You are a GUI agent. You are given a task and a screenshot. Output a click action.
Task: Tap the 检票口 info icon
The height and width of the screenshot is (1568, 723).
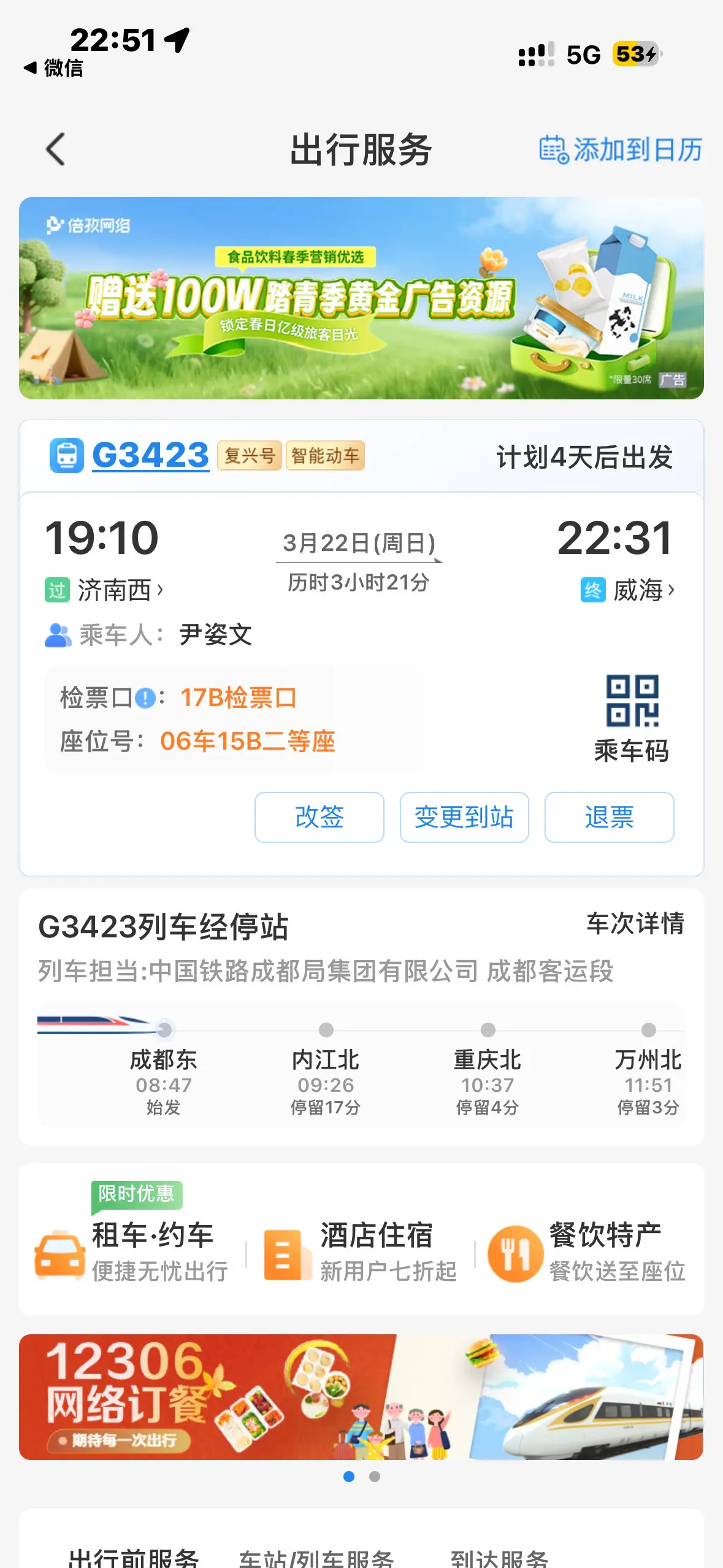144,697
